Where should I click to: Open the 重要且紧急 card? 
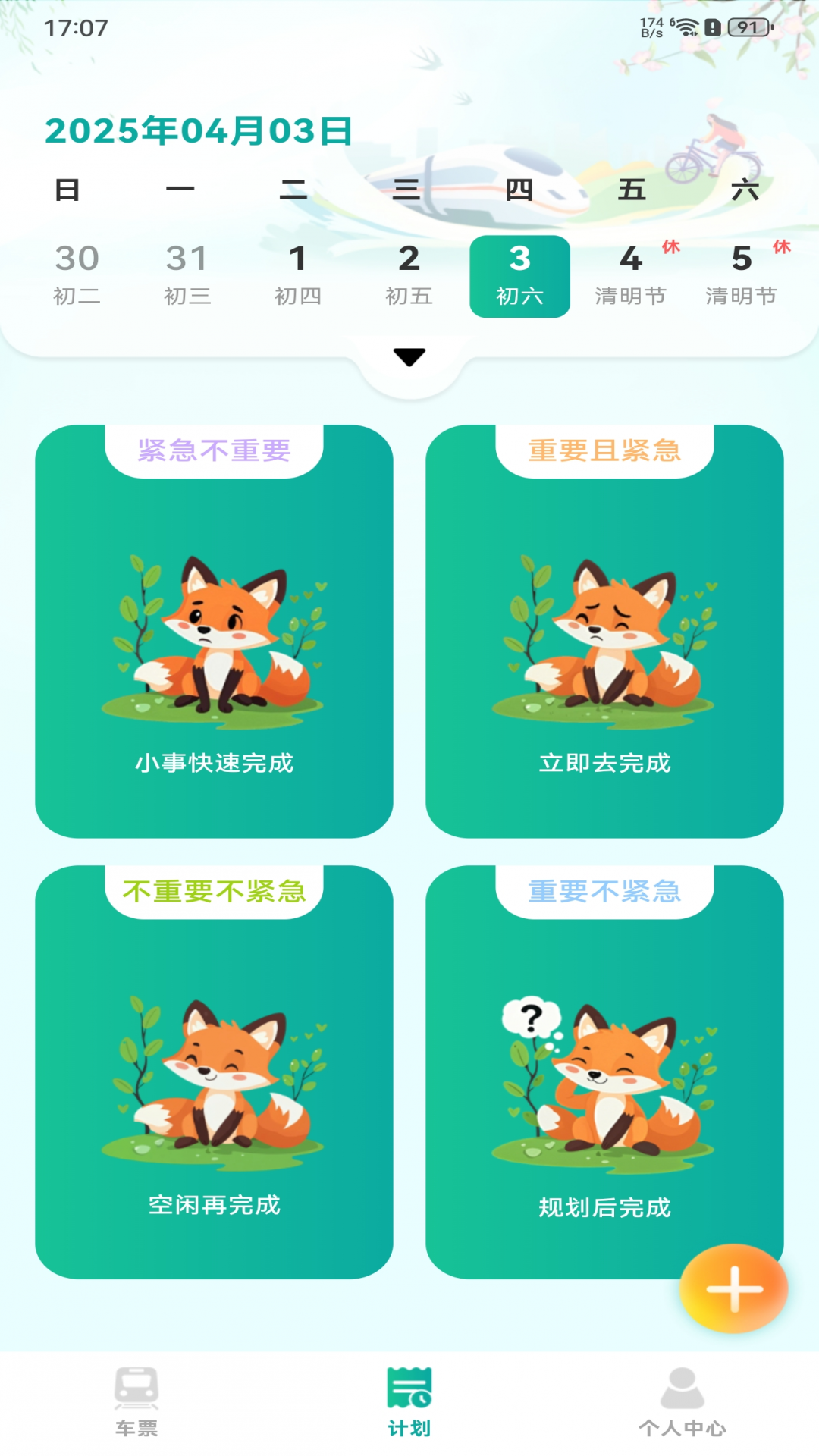pyautogui.click(x=604, y=631)
